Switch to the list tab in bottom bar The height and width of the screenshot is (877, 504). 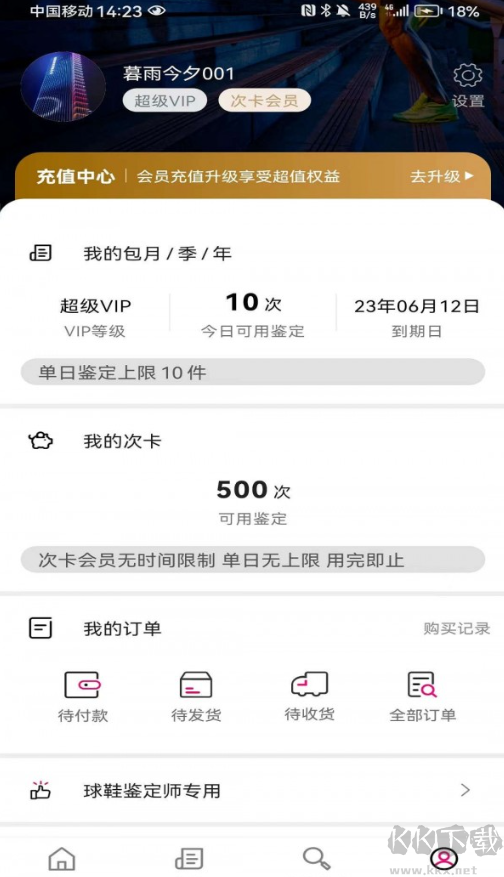pos(189,858)
